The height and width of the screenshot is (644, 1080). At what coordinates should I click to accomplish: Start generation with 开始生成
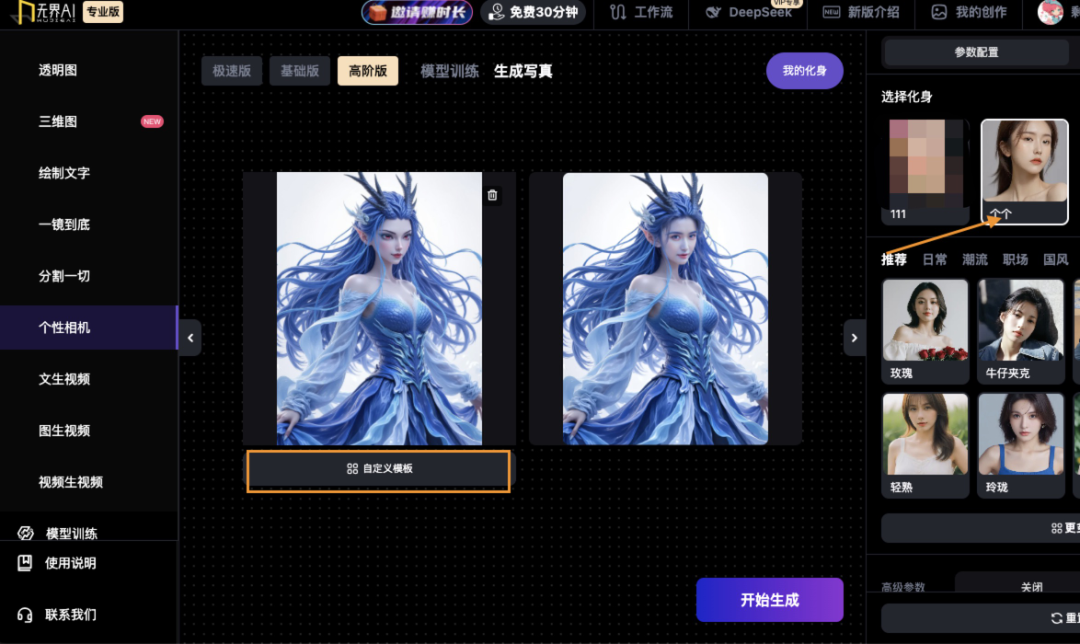point(769,600)
